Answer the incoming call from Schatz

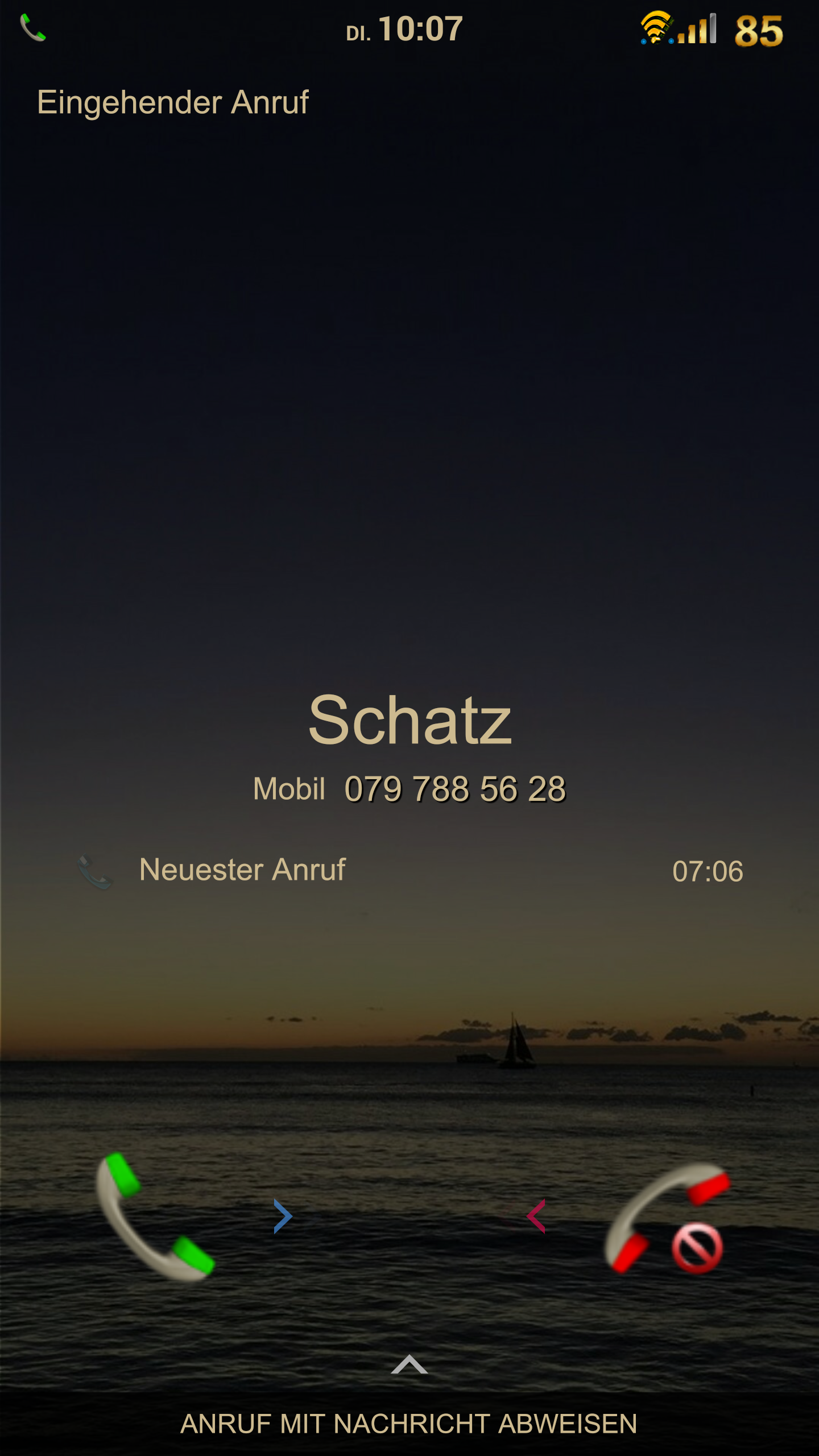(155, 1217)
